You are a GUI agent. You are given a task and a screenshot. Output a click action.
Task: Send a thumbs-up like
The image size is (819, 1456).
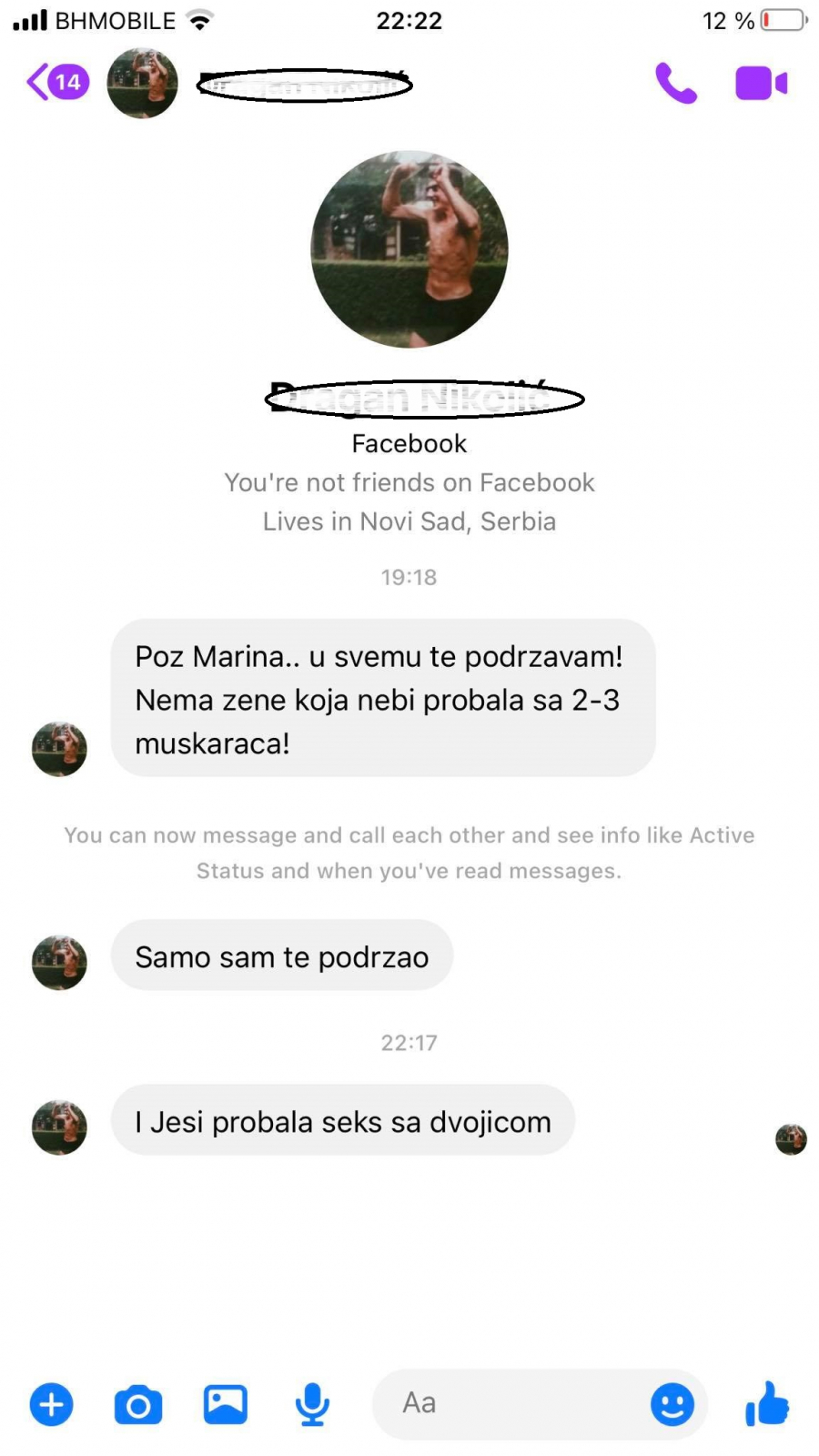(x=767, y=1404)
